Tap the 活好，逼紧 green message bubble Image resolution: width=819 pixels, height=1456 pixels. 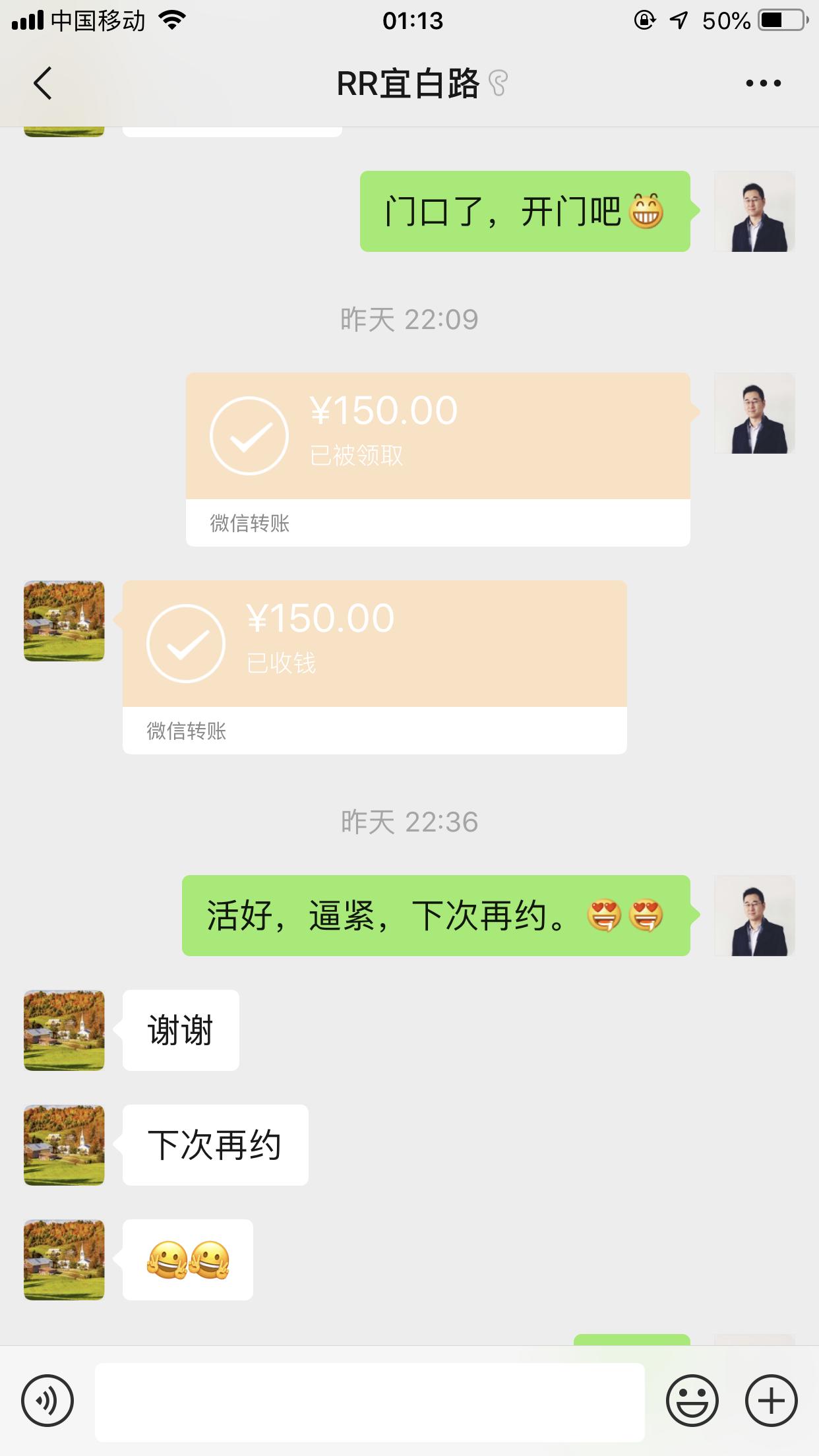(x=435, y=917)
